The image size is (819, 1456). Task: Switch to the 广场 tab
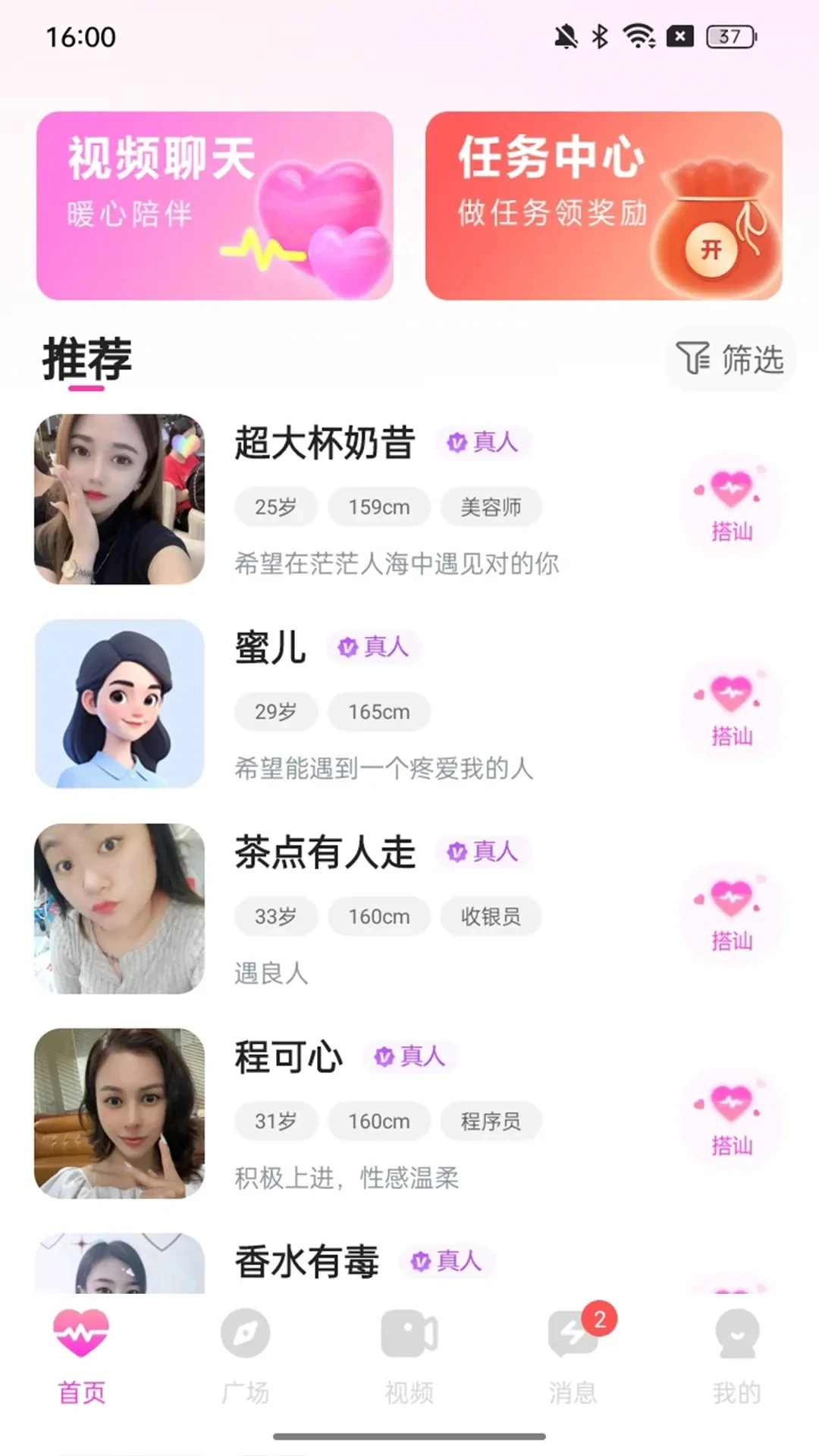(246, 1355)
